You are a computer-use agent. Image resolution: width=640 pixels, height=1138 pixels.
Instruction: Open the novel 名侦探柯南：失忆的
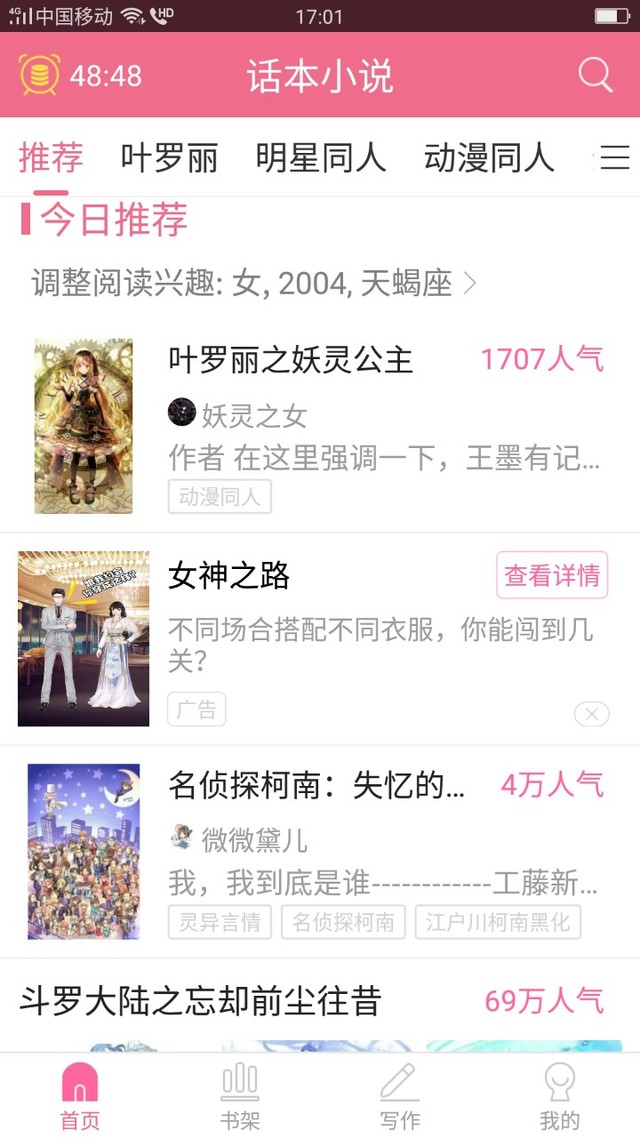point(316,786)
